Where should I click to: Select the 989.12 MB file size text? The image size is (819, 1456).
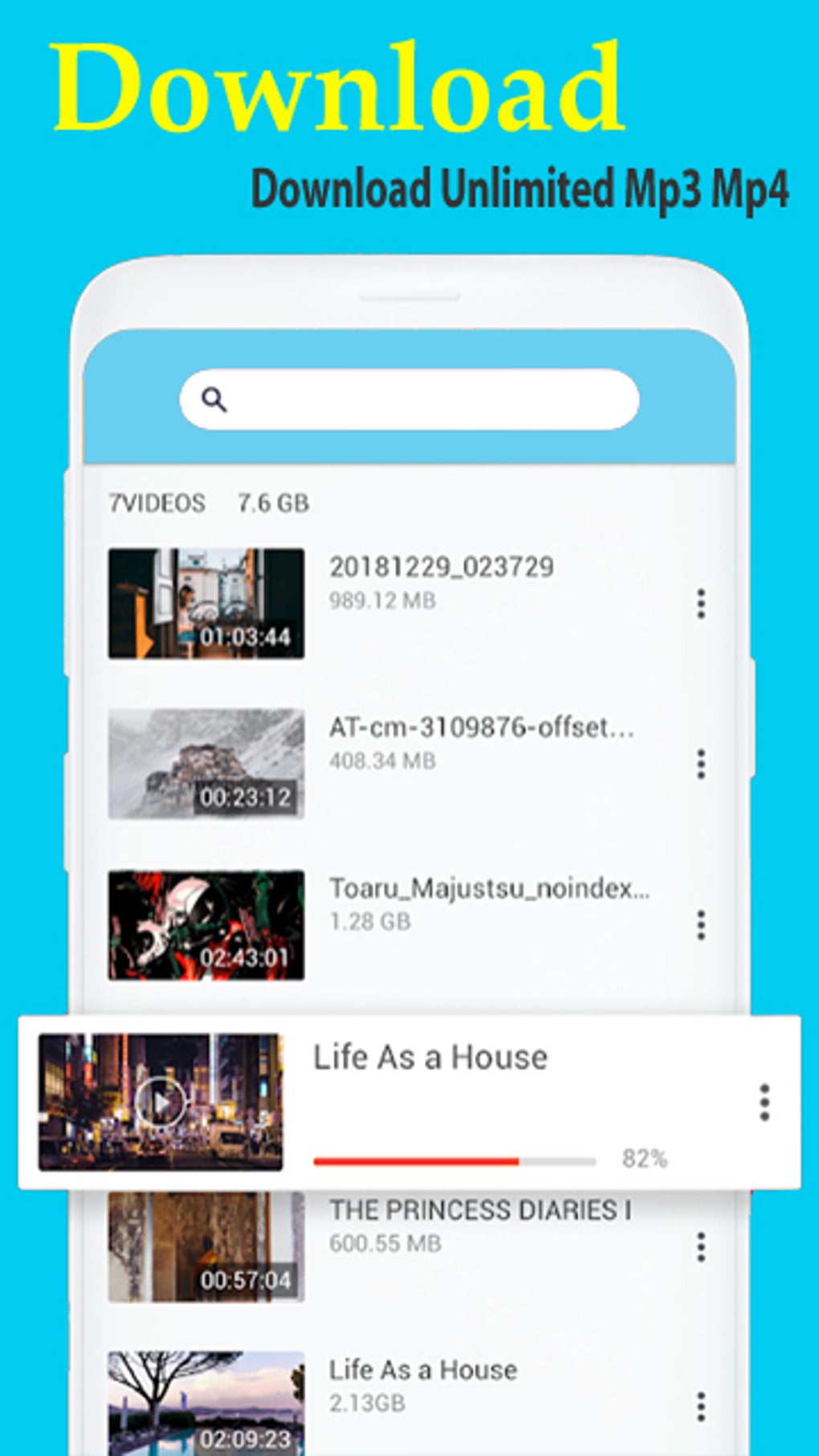point(381,599)
